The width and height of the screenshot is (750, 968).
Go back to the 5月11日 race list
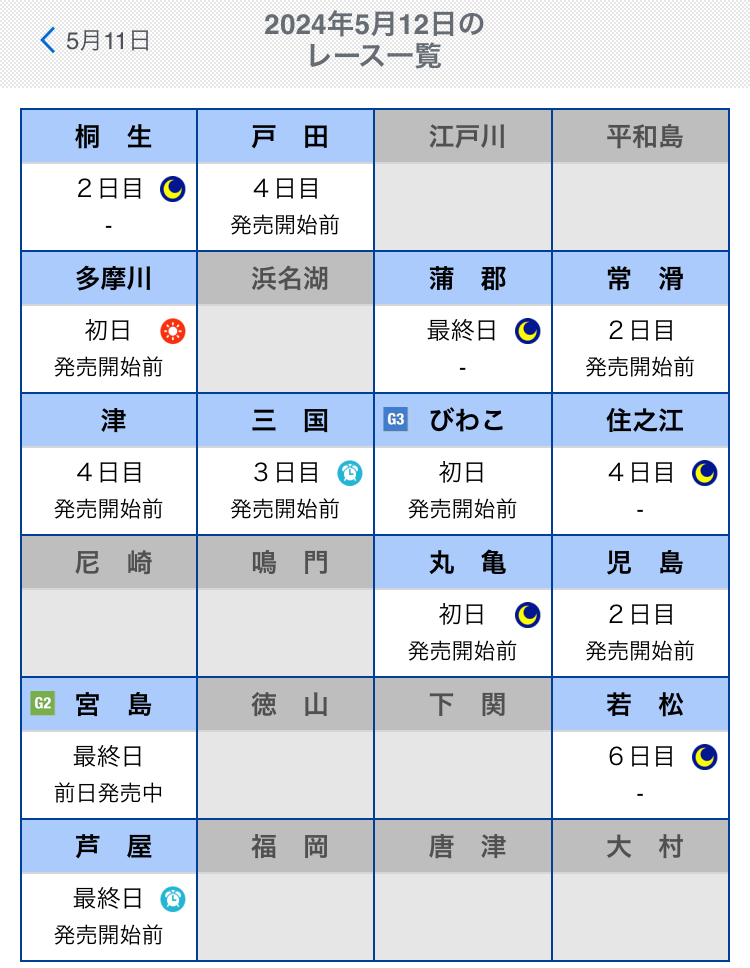(95, 40)
